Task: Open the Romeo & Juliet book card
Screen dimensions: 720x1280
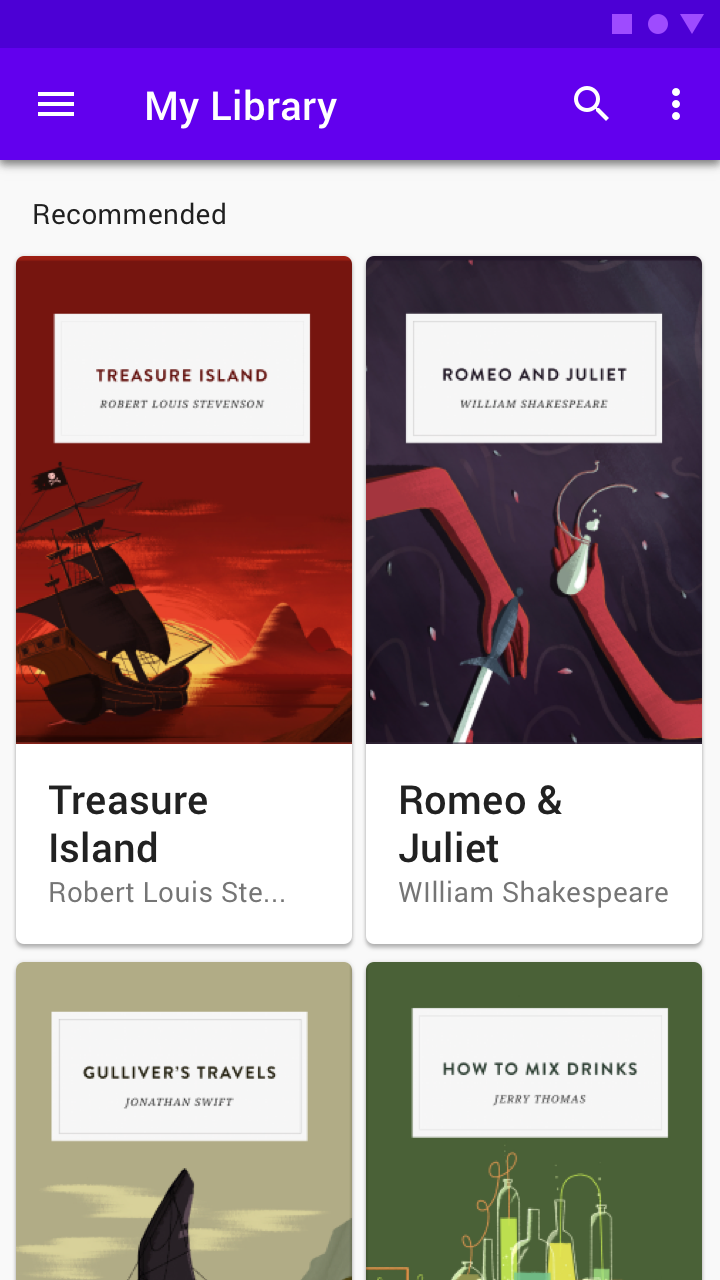Action: (x=534, y=600)
